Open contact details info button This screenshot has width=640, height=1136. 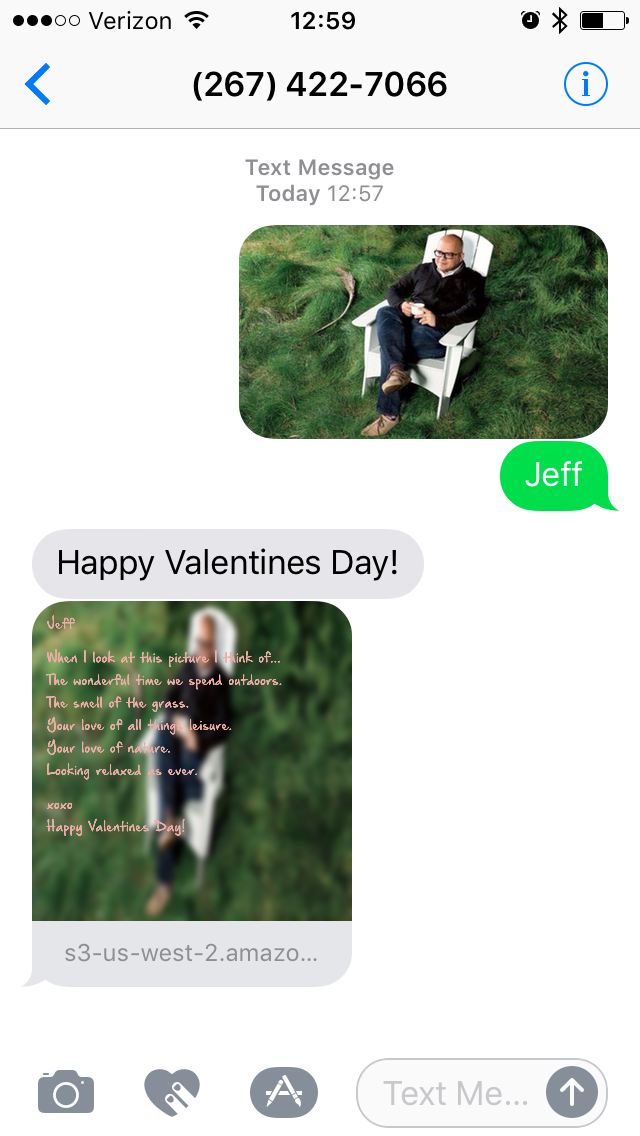586,84
